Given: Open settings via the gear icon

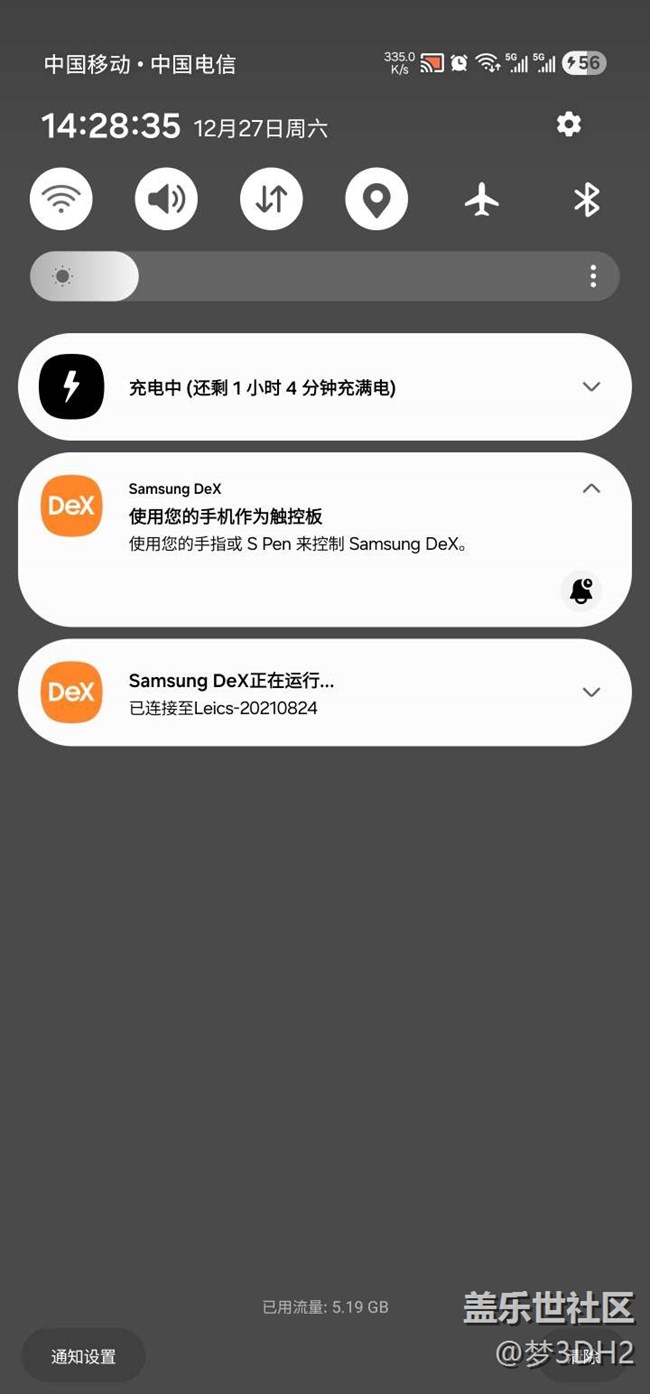Looking at the screenshot, I should click(x=569, y=125).
